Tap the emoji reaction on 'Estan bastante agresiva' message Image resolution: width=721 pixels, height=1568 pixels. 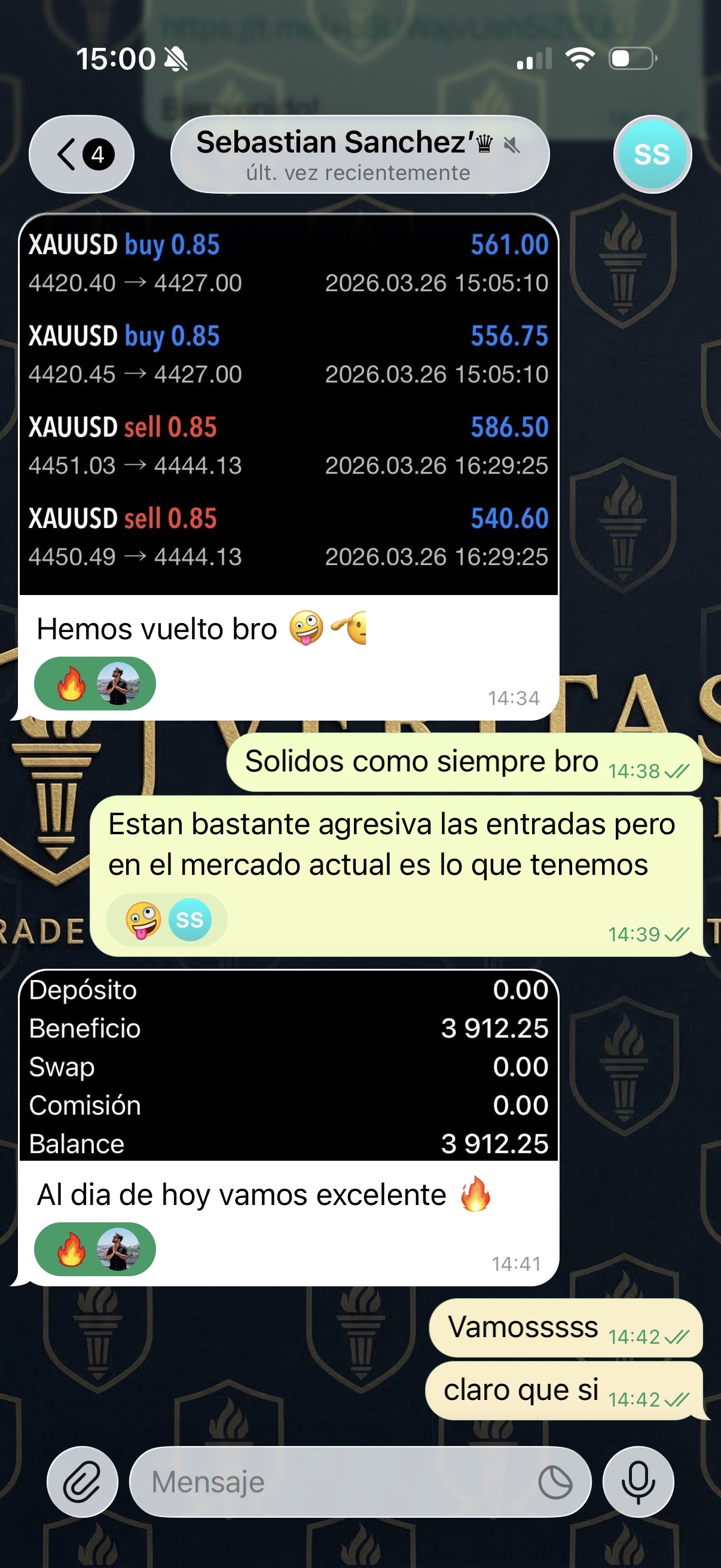coord(166,920)
